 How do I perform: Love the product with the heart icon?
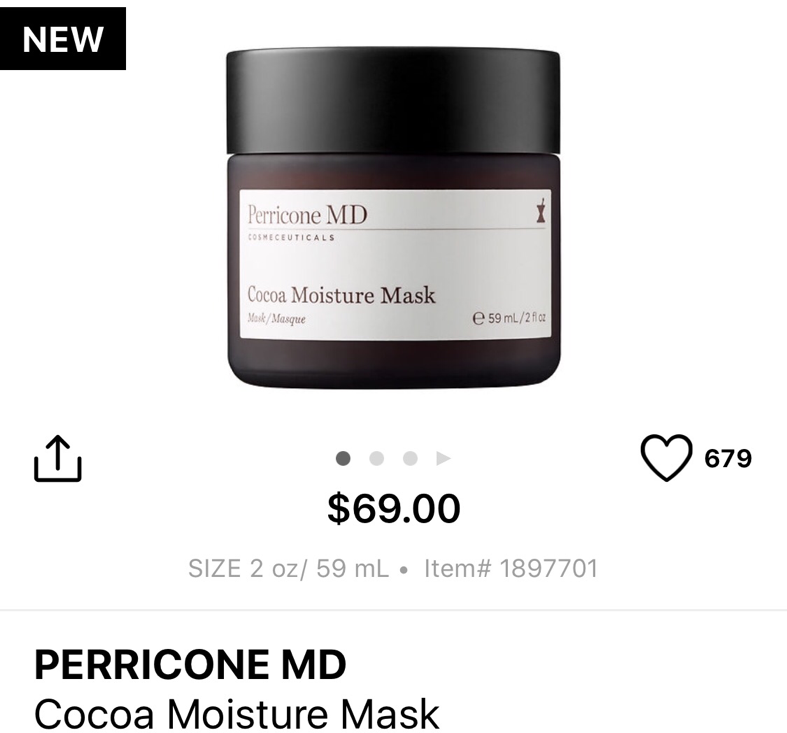click(666, 459)
